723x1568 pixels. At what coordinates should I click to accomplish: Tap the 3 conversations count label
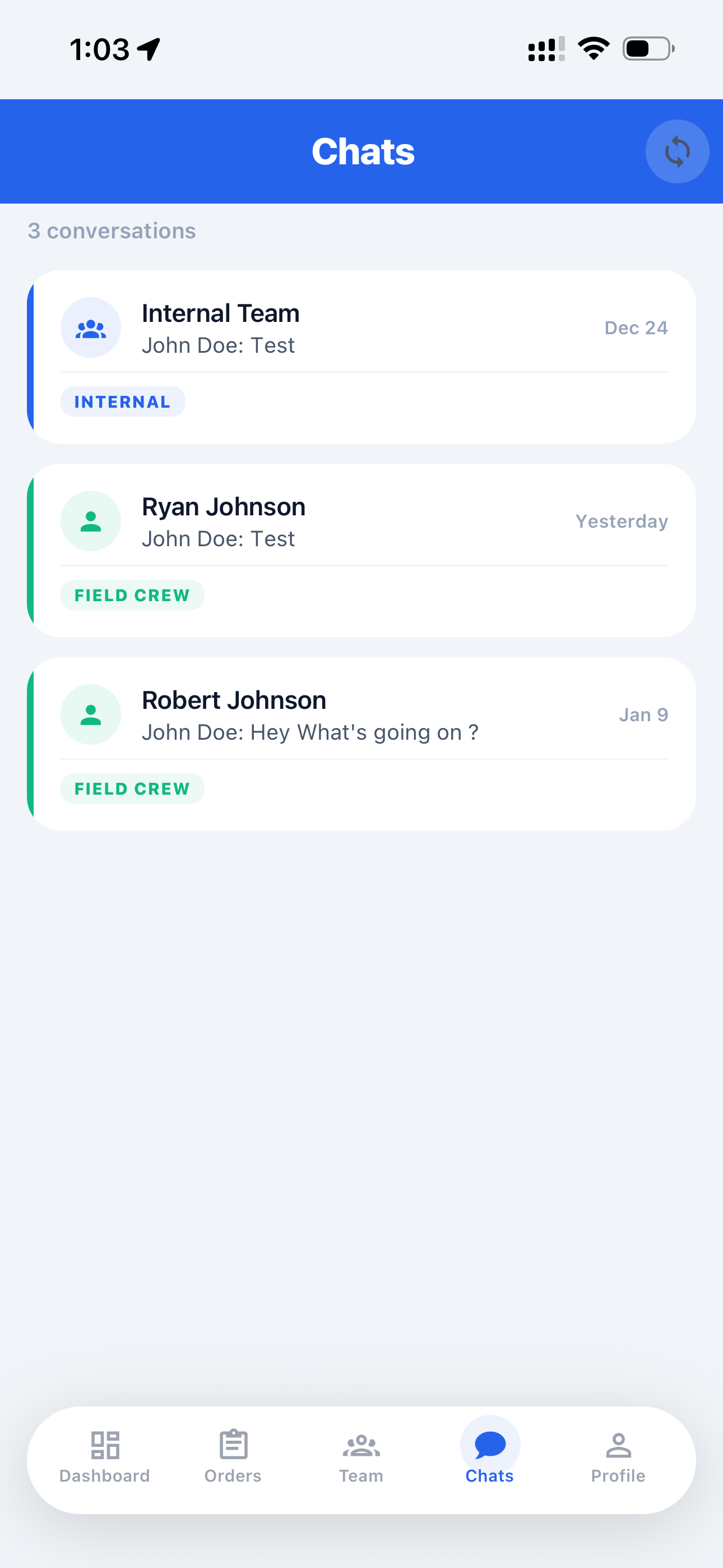[x=112, y=230]
